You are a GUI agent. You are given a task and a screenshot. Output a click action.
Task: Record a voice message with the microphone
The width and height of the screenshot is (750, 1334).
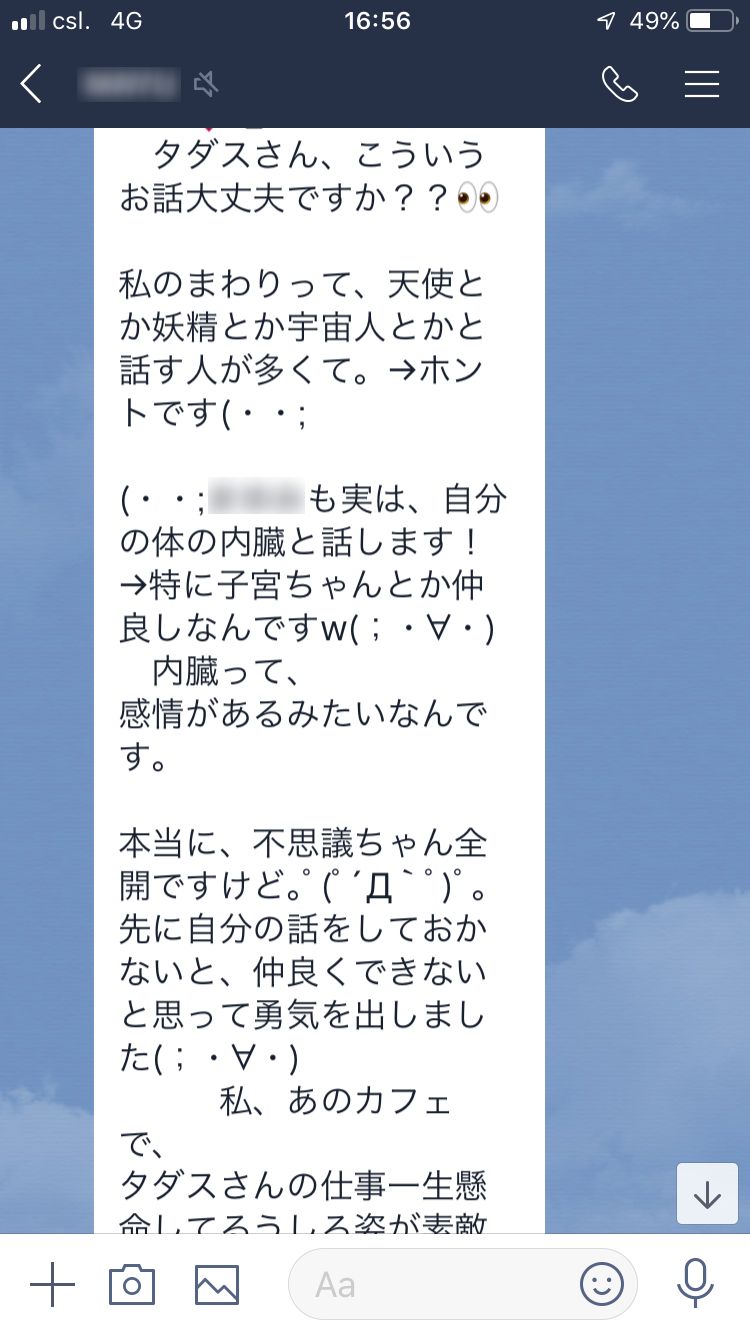point(694,1284)
